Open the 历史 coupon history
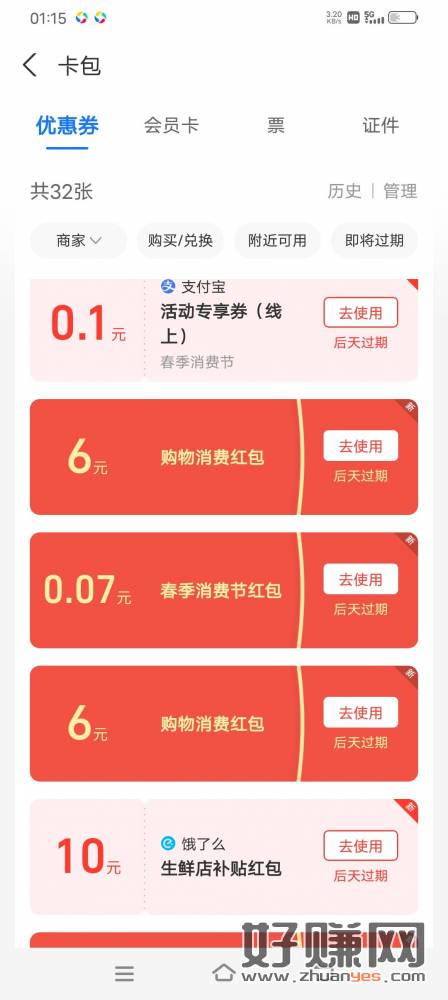Viewport: 448px width, 1000px height. [x=345, y=191]
